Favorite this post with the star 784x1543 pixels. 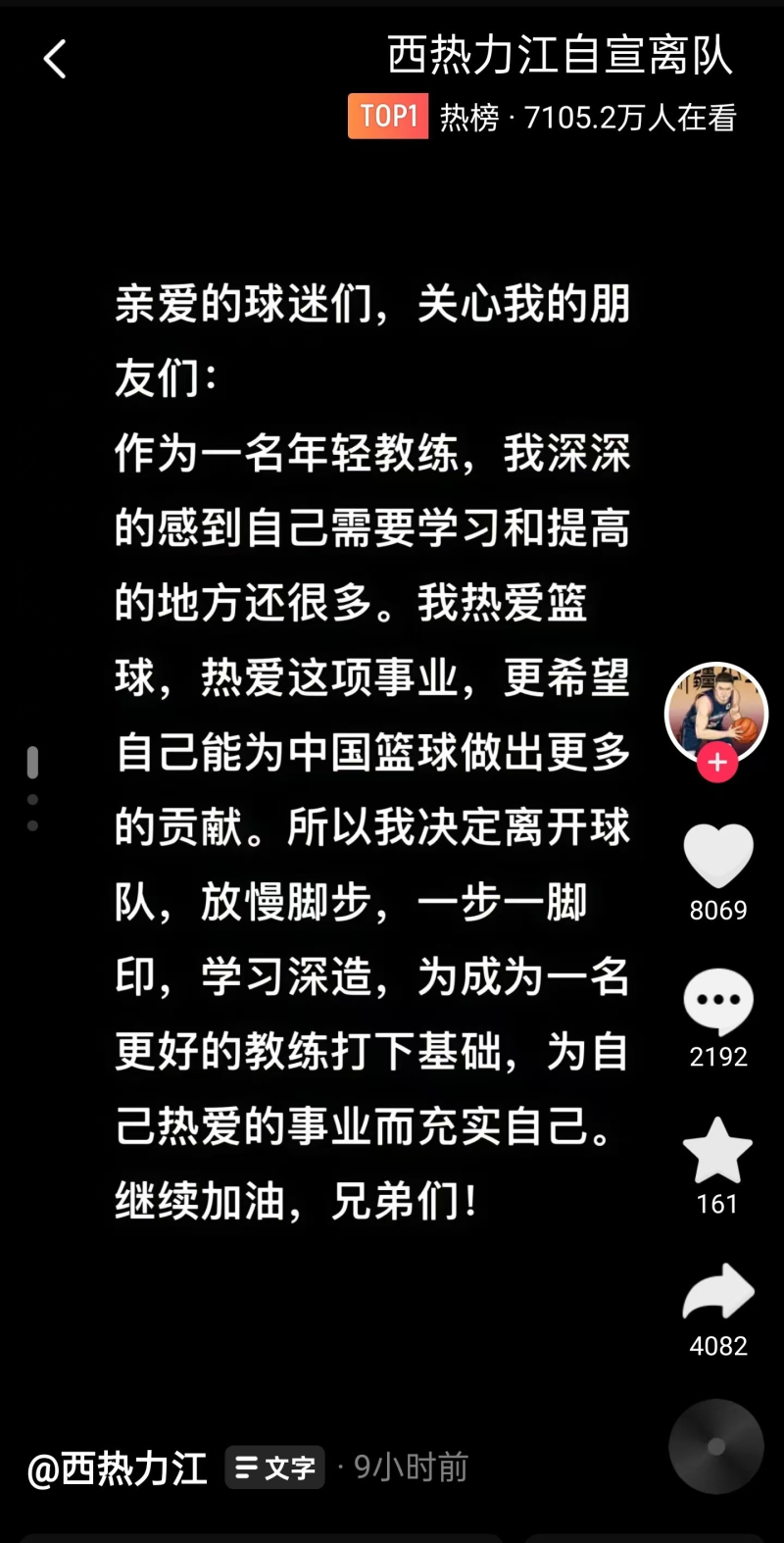tap(717, 1150)
